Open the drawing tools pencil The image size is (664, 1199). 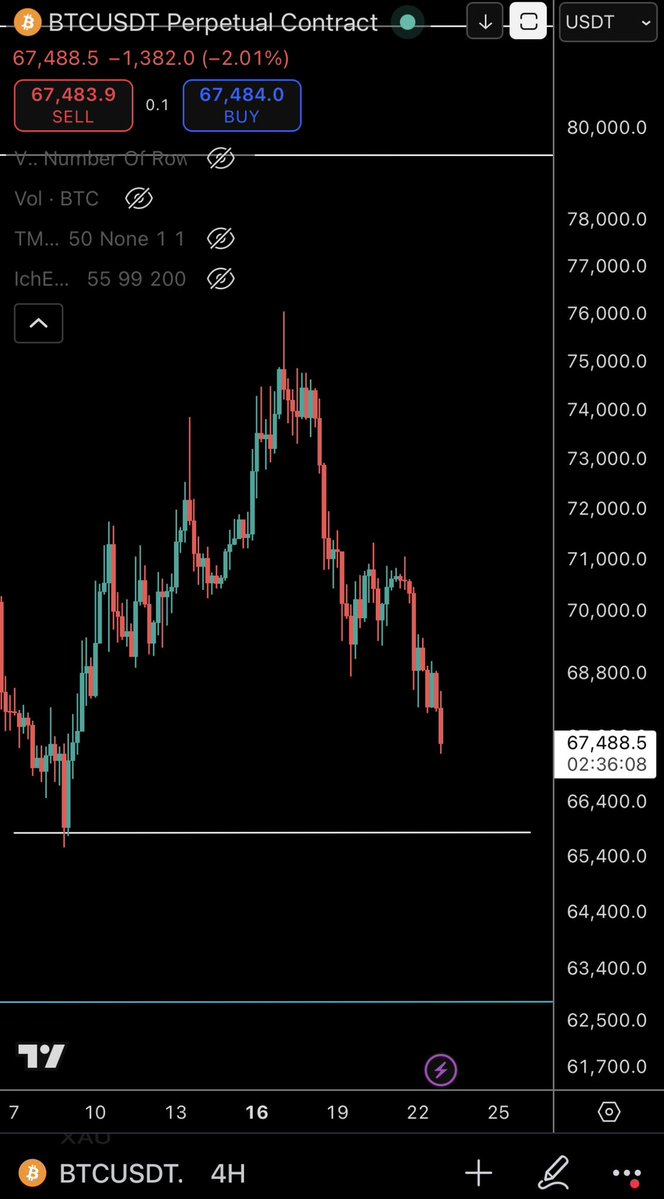coord(553,1172)
